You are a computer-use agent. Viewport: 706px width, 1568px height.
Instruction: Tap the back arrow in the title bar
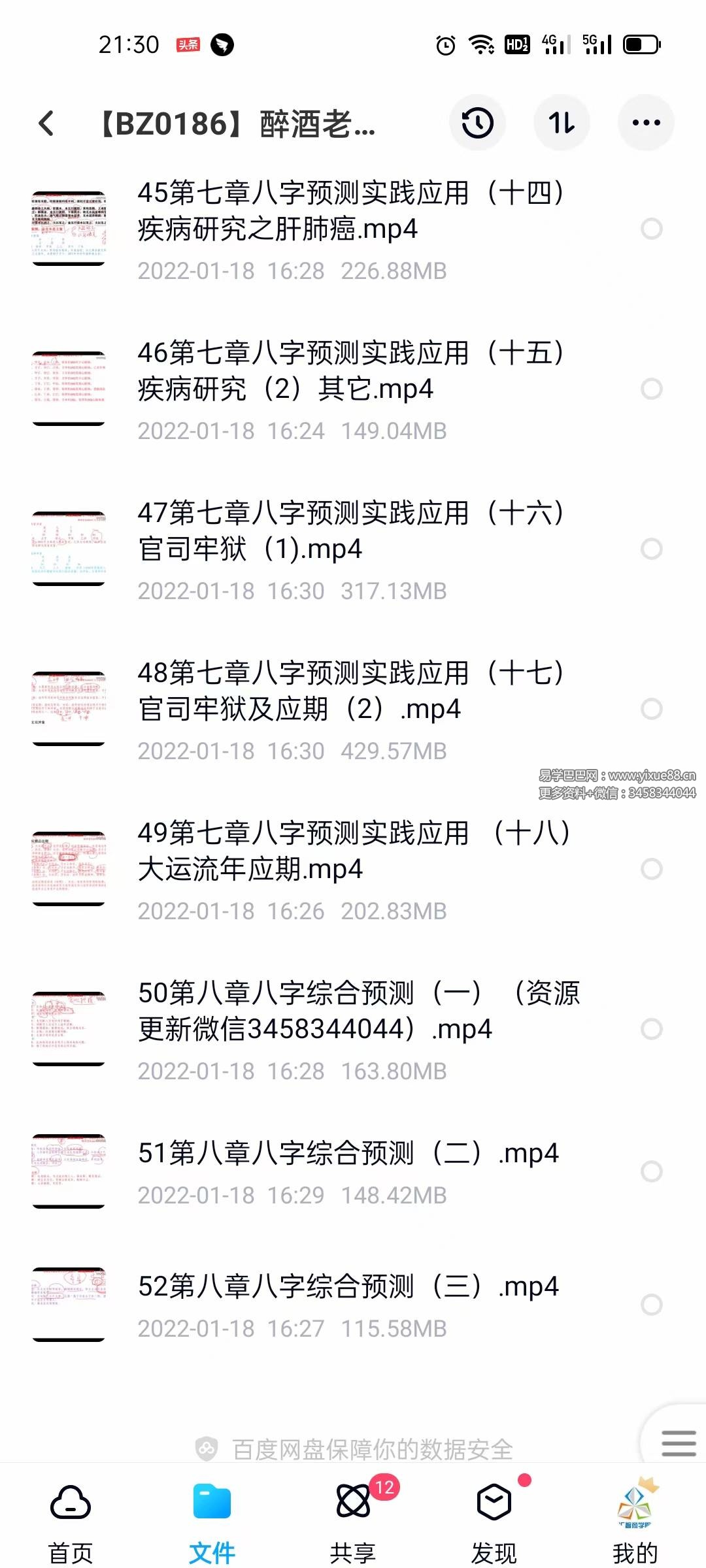click(x=46, y=124)
